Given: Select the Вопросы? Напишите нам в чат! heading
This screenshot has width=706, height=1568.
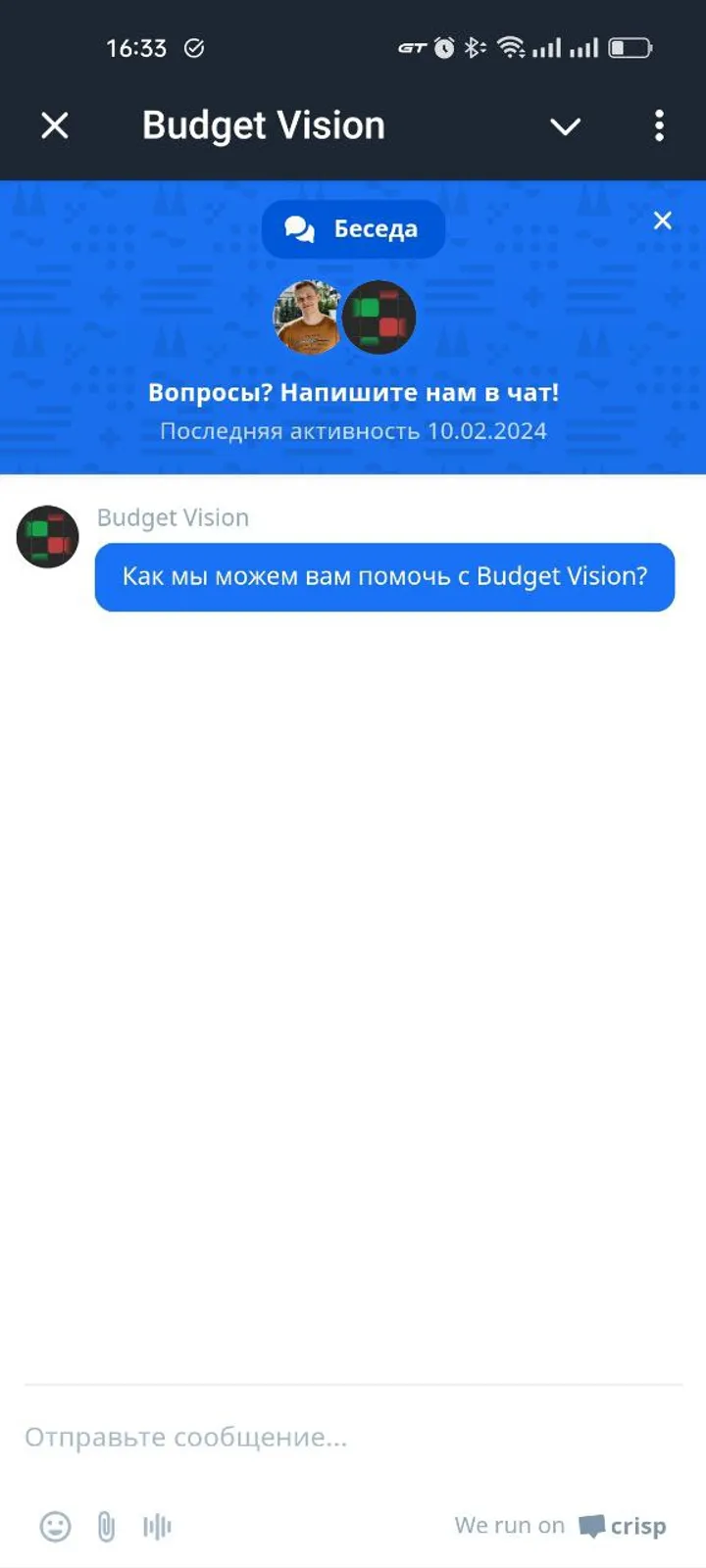Looking at the screenshot, I should (x=353, y=392).
